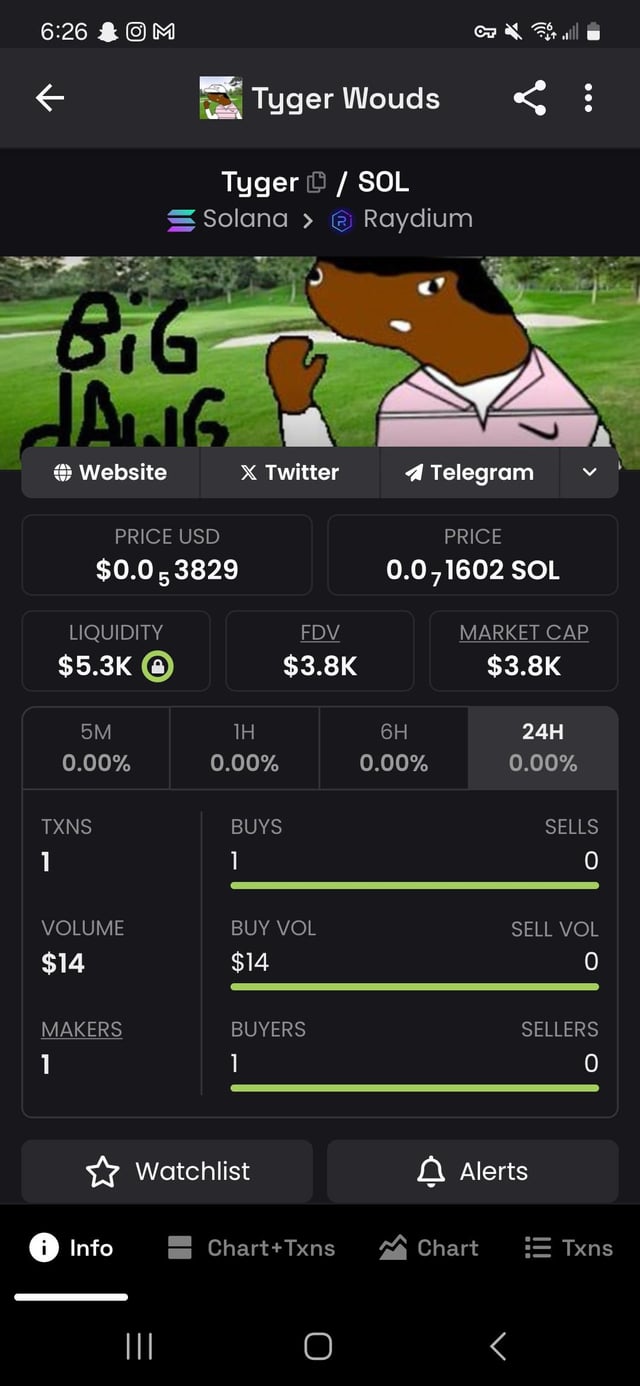Screen dimensions: 640x1386
Task: Share the Tyger Wouds pair
Action: pos(529,98)
